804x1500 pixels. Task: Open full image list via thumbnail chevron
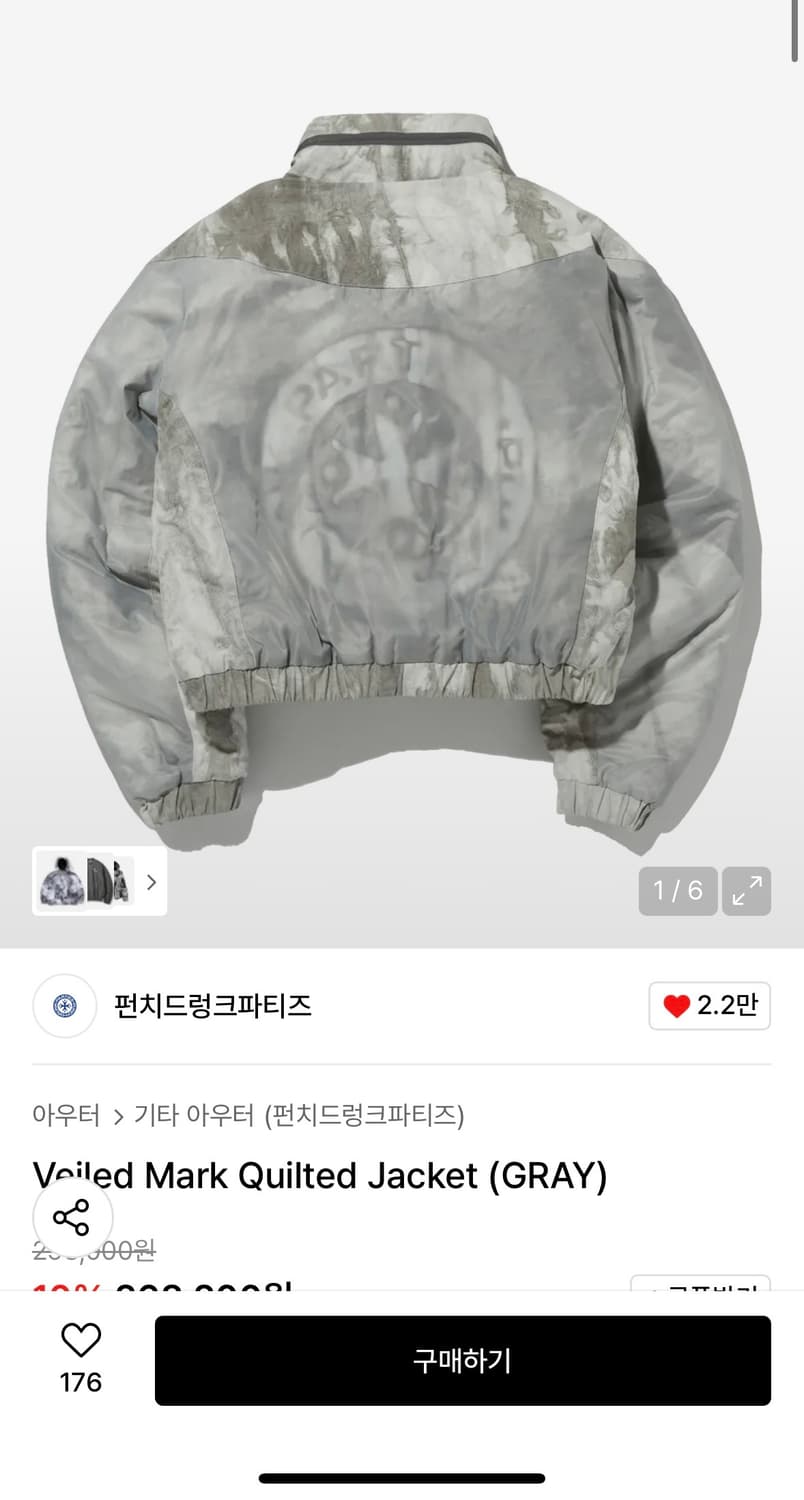tap(152, 883)
